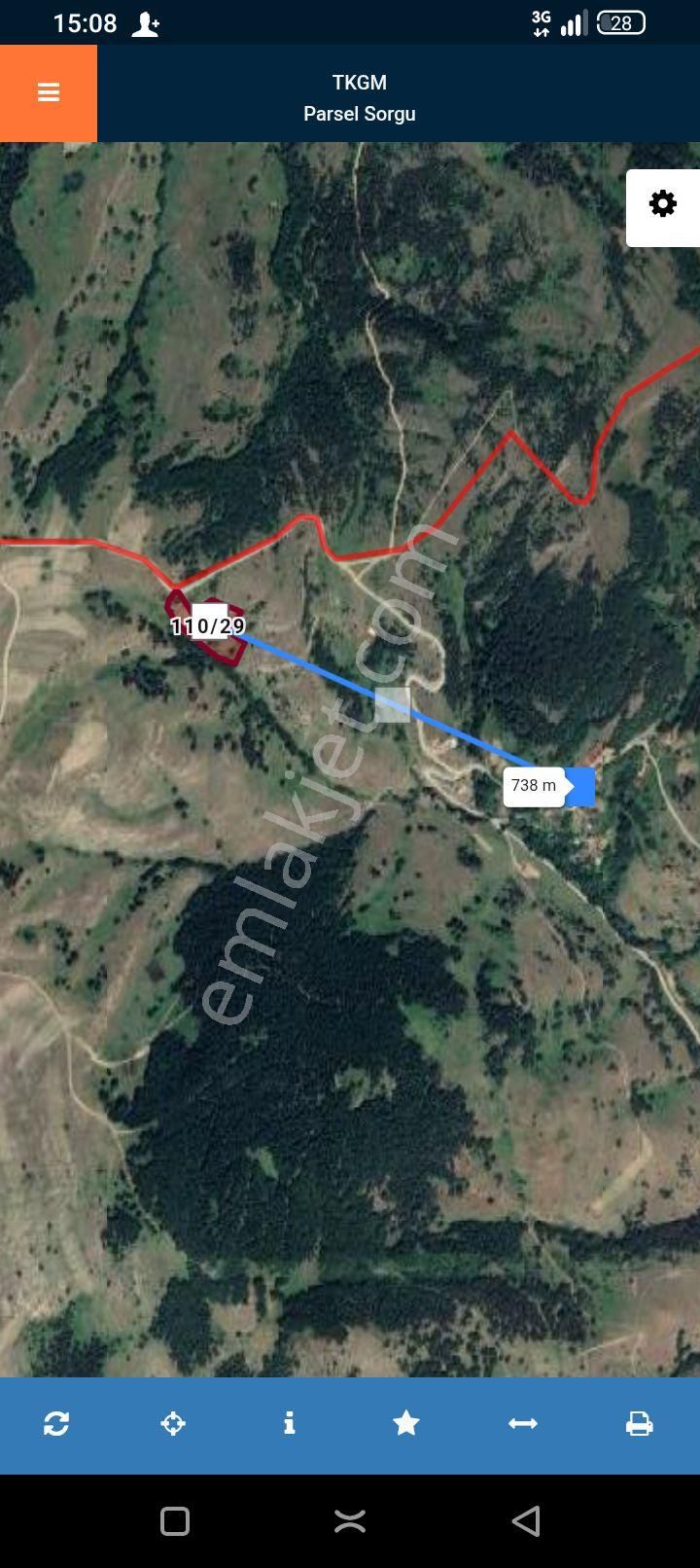
Task: Select the distance measuring tool
Action: pyautogui.click(x=523, y=1424)
